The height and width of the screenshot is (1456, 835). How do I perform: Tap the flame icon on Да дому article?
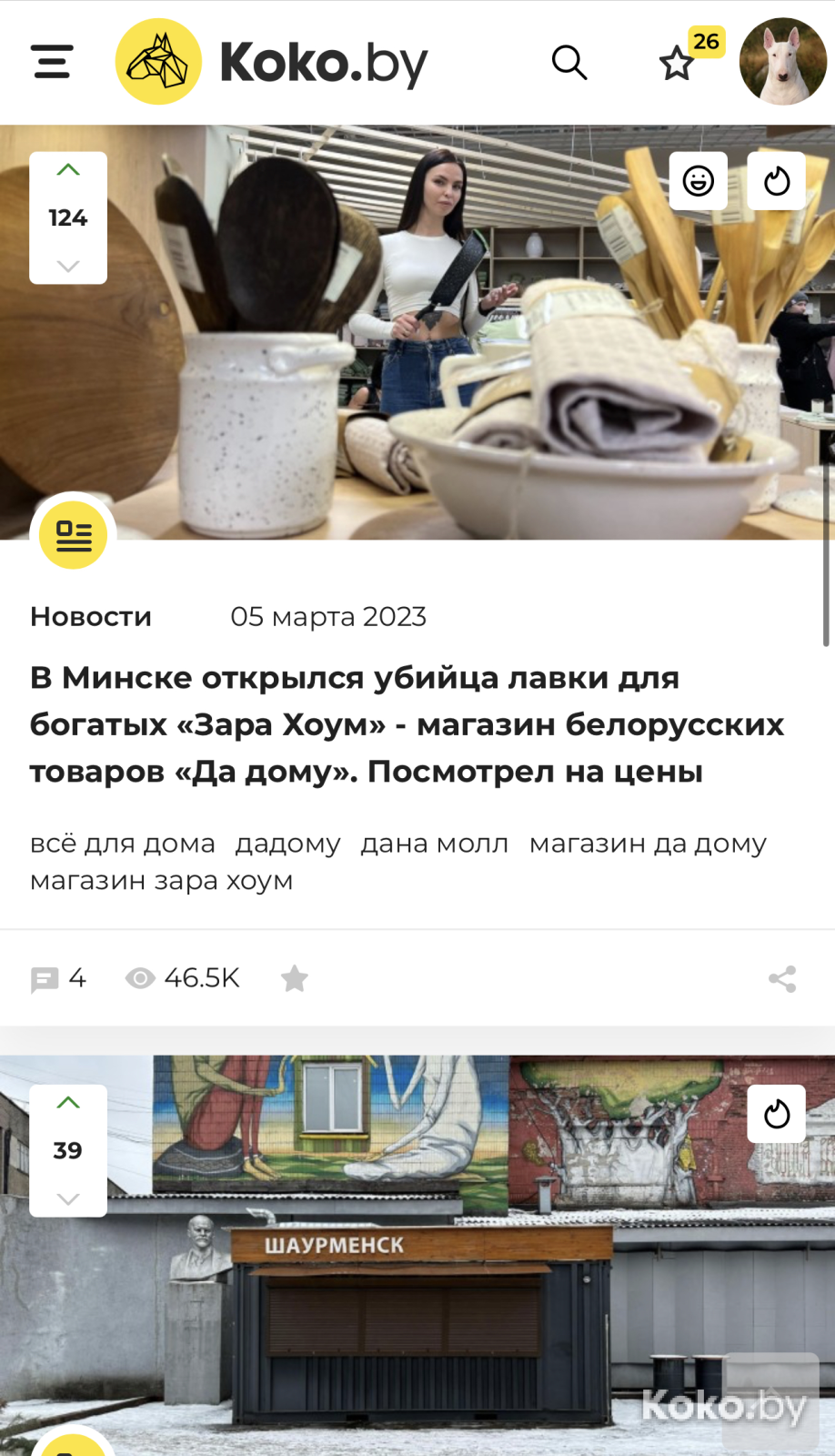pyautogui.click(x=776, y=181)
